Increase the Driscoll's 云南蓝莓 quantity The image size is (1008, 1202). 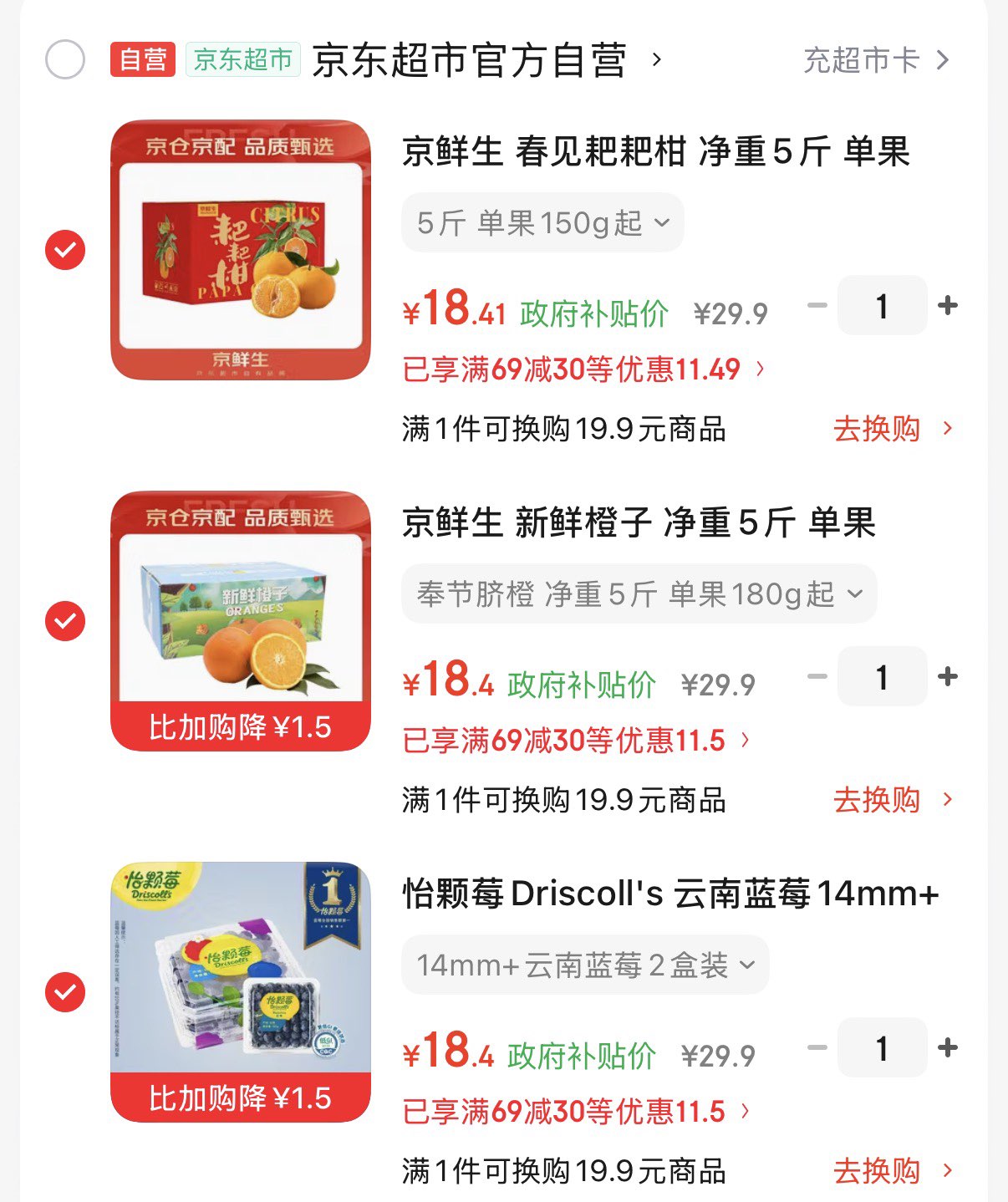pyautogui.click(x=948, y=1048)
